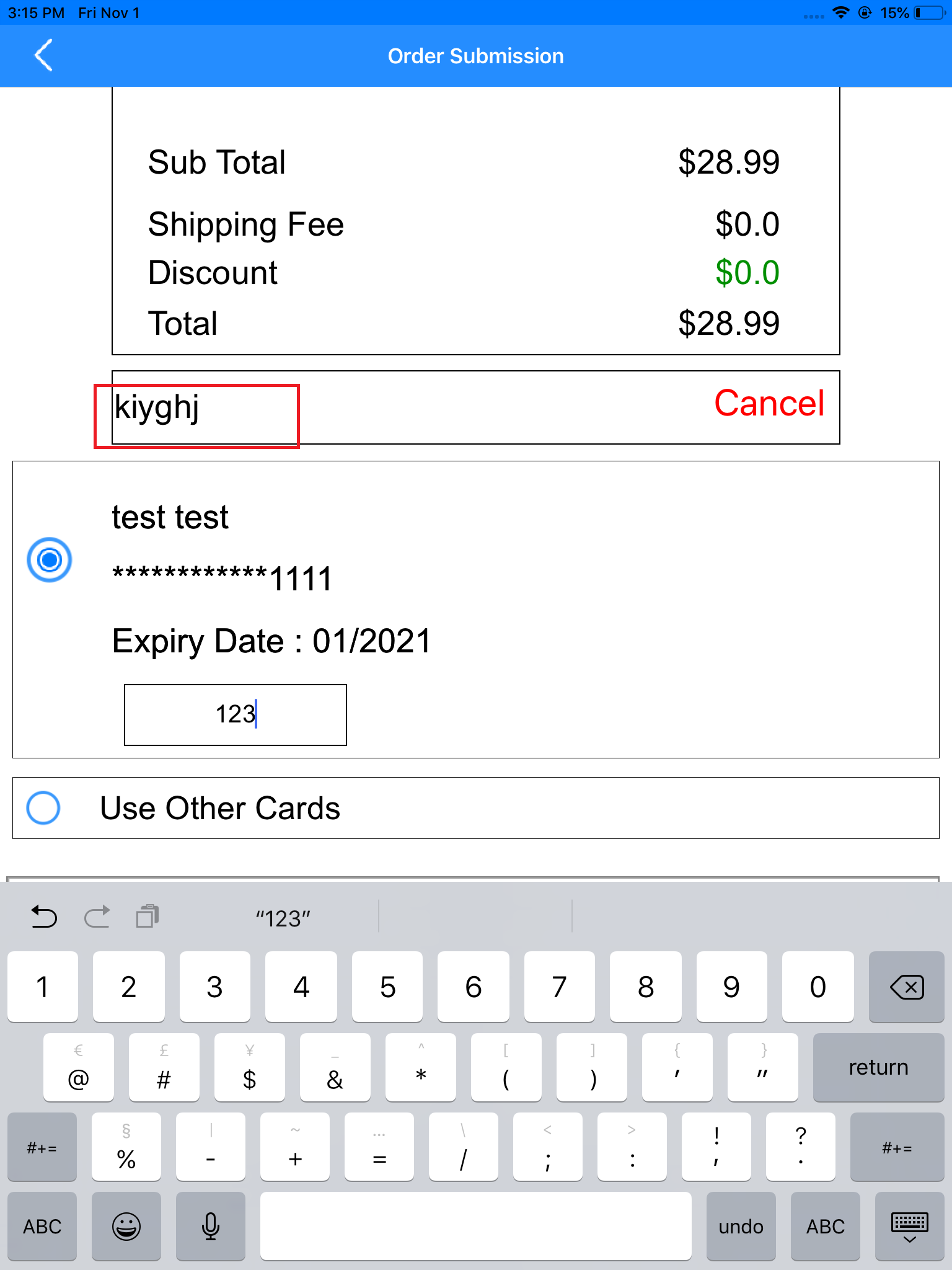This screenshot has width=952, height=1270.
Task: Tap the CVV field showing 123
Action: (x=236, y=714)
